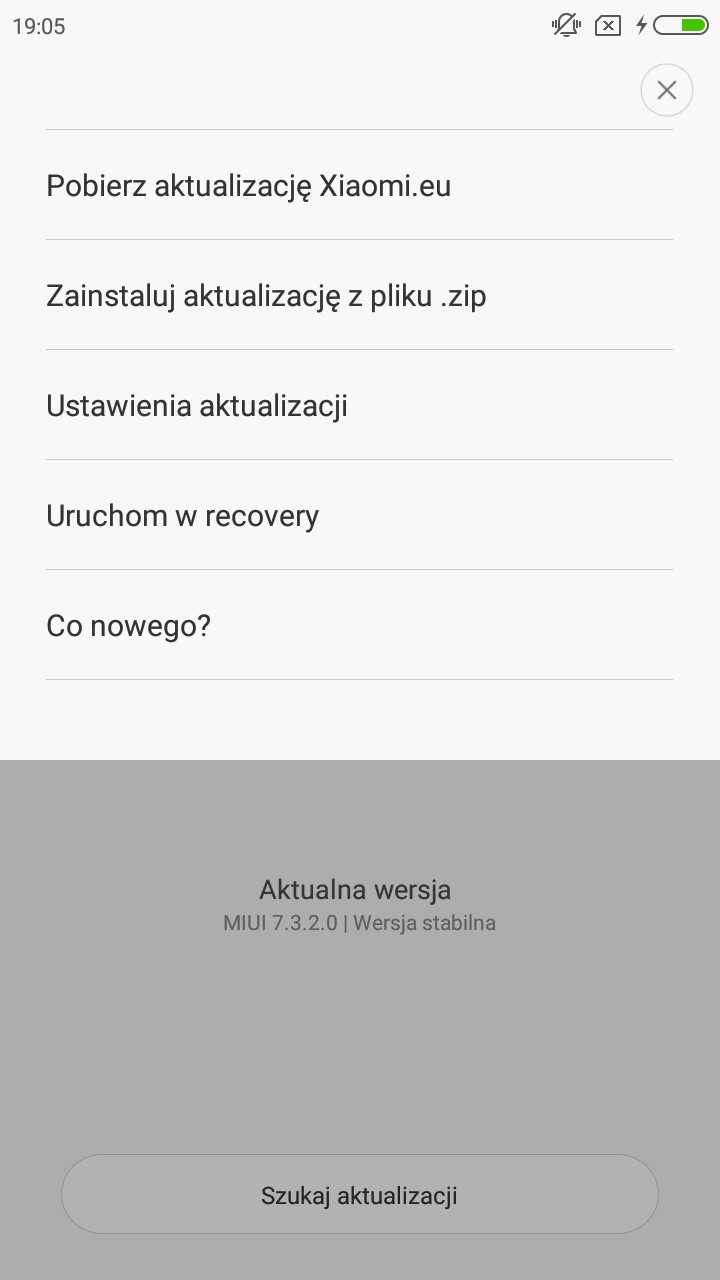Choose Zainstaluj aktualizację z pliku .zip

coord(266,296)
